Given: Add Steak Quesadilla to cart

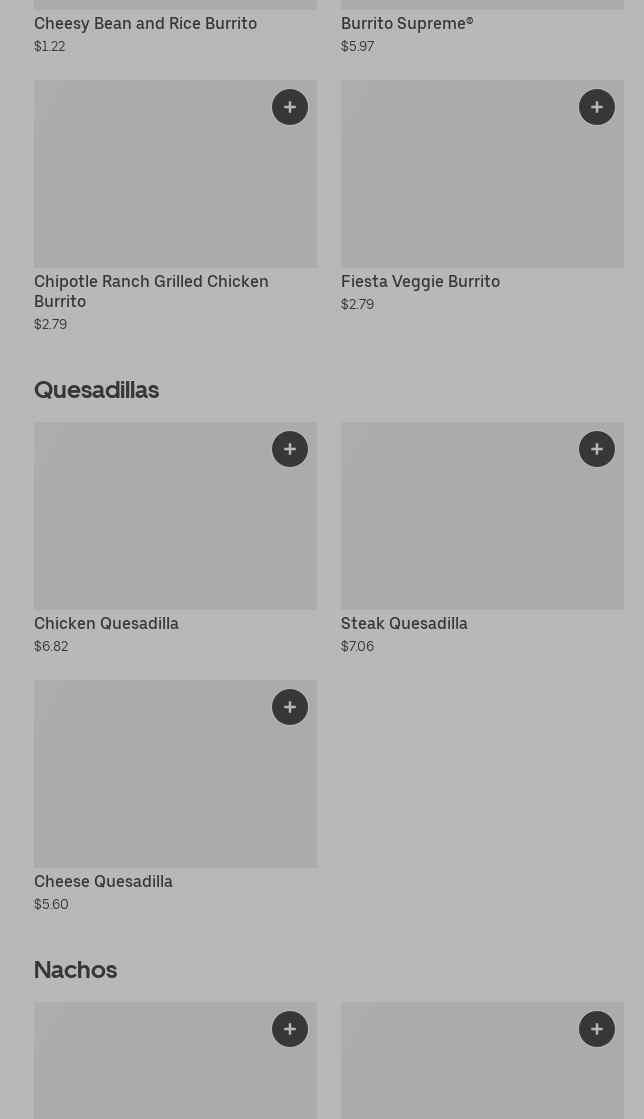Looking at the screenshot, I should 597,449.
